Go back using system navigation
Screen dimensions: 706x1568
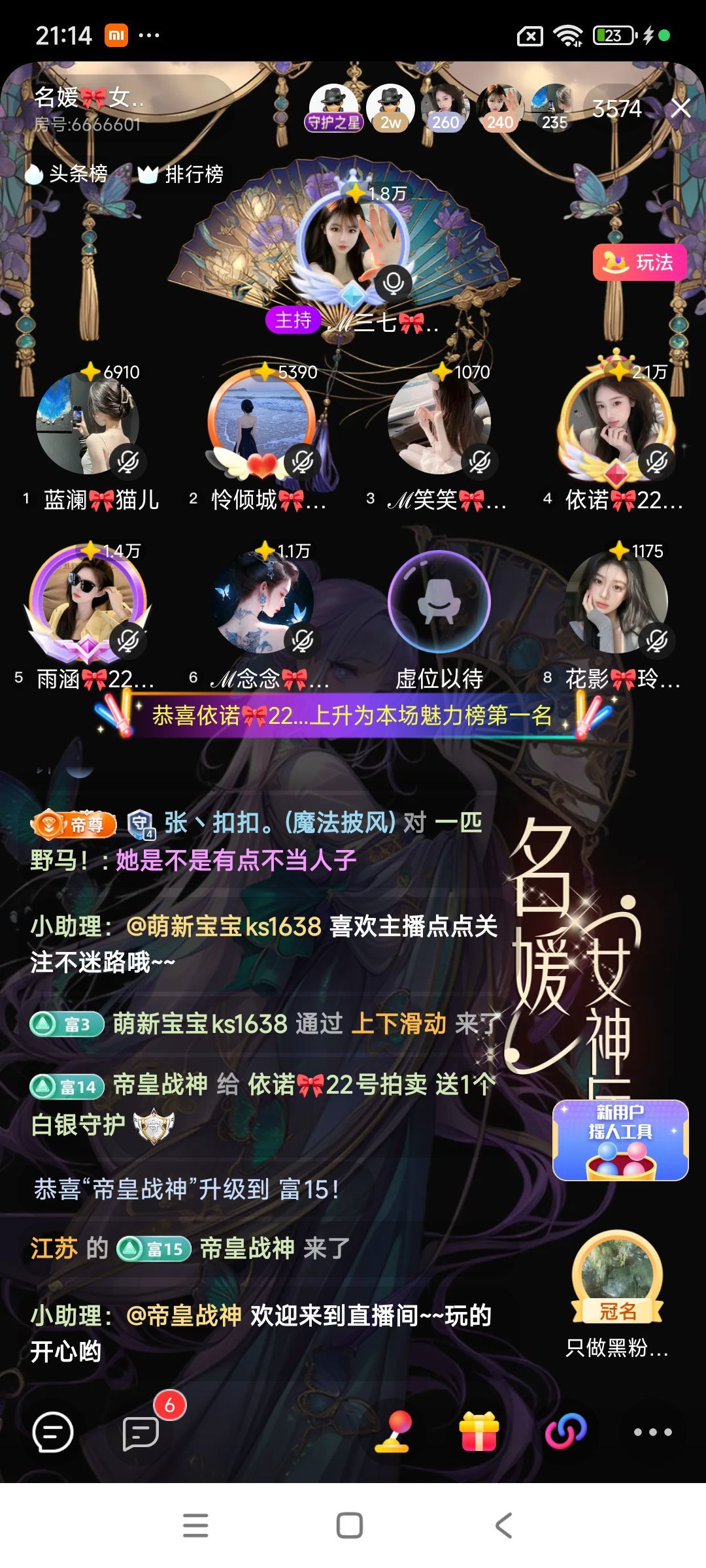(503, 1526)
